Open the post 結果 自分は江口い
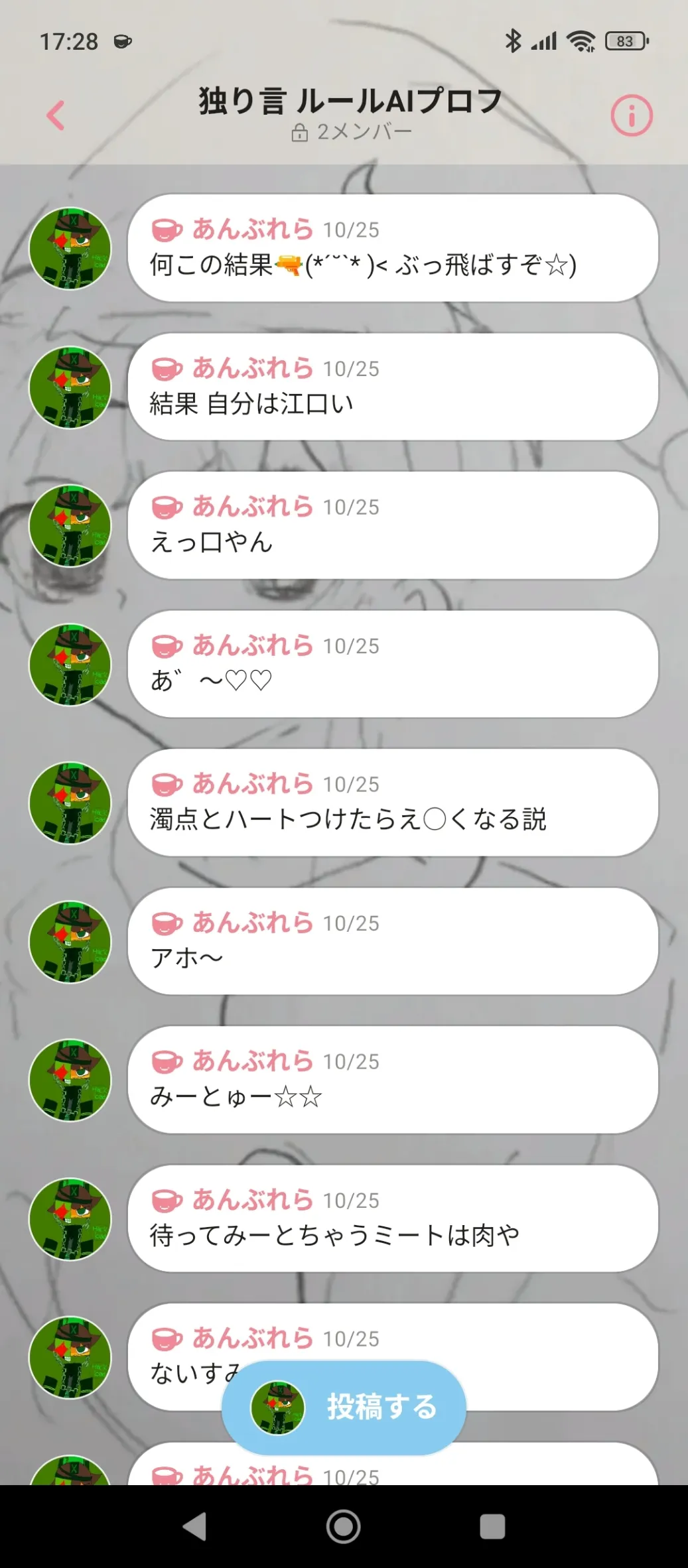The width and height of the screenshot is (688, 1568). (393, 387)
